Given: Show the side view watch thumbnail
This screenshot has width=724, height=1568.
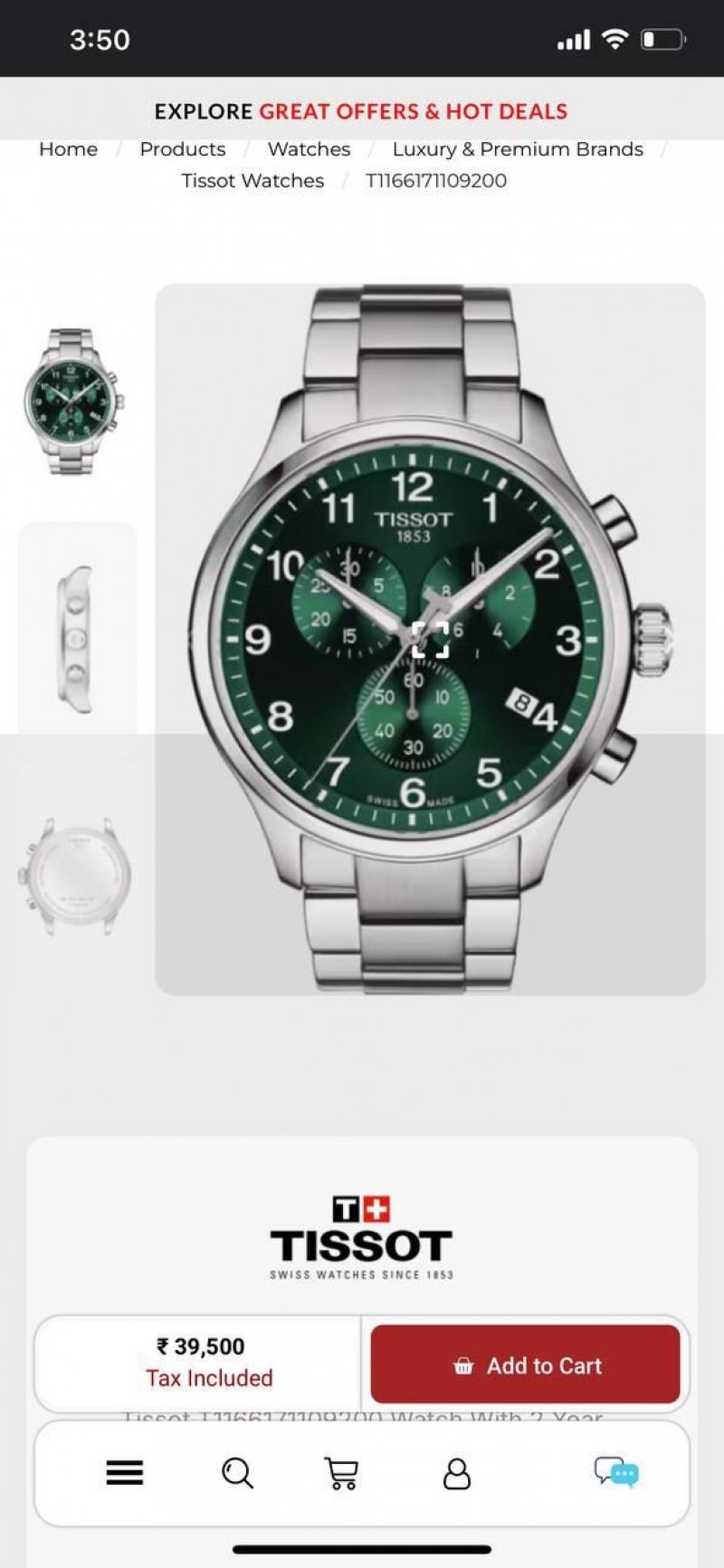Looking at the screenshot, I should [77, 639].
